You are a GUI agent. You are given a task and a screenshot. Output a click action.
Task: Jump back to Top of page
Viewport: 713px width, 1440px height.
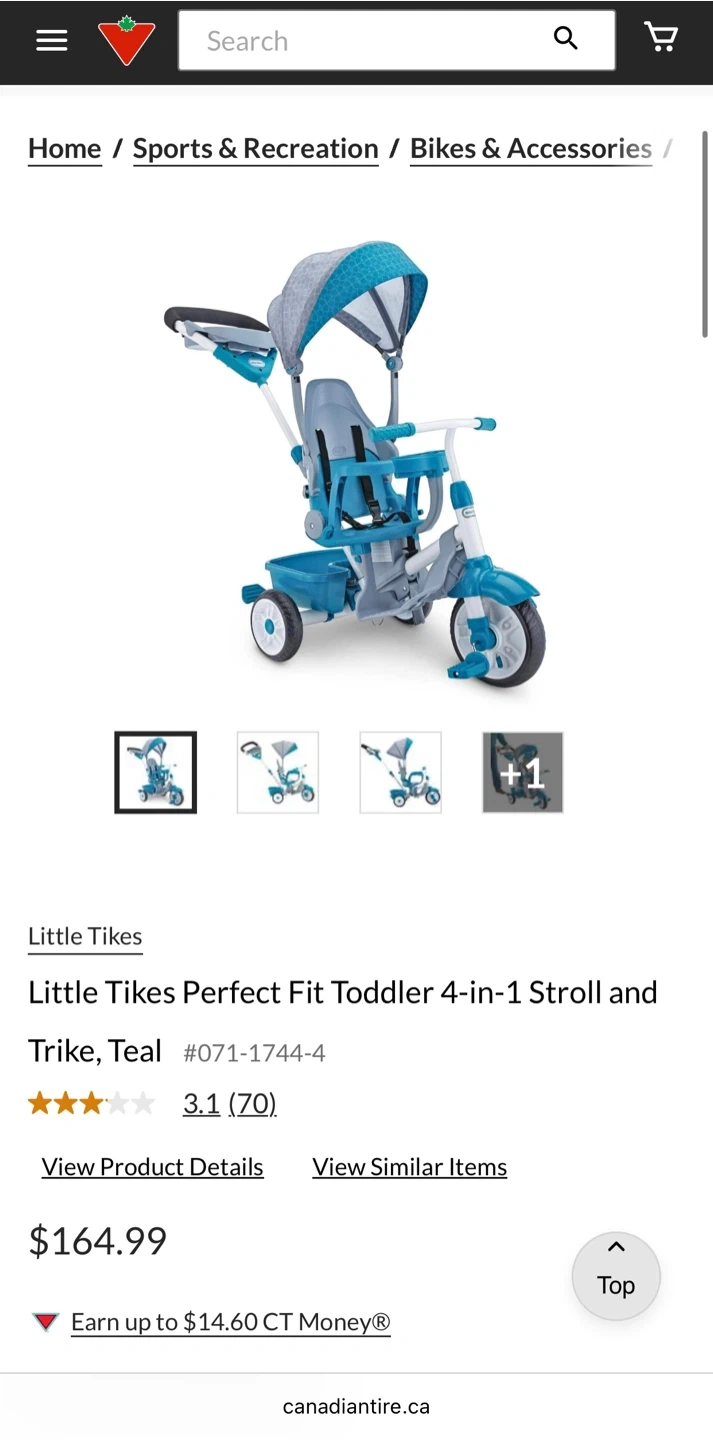click(x=616, y=1275)
